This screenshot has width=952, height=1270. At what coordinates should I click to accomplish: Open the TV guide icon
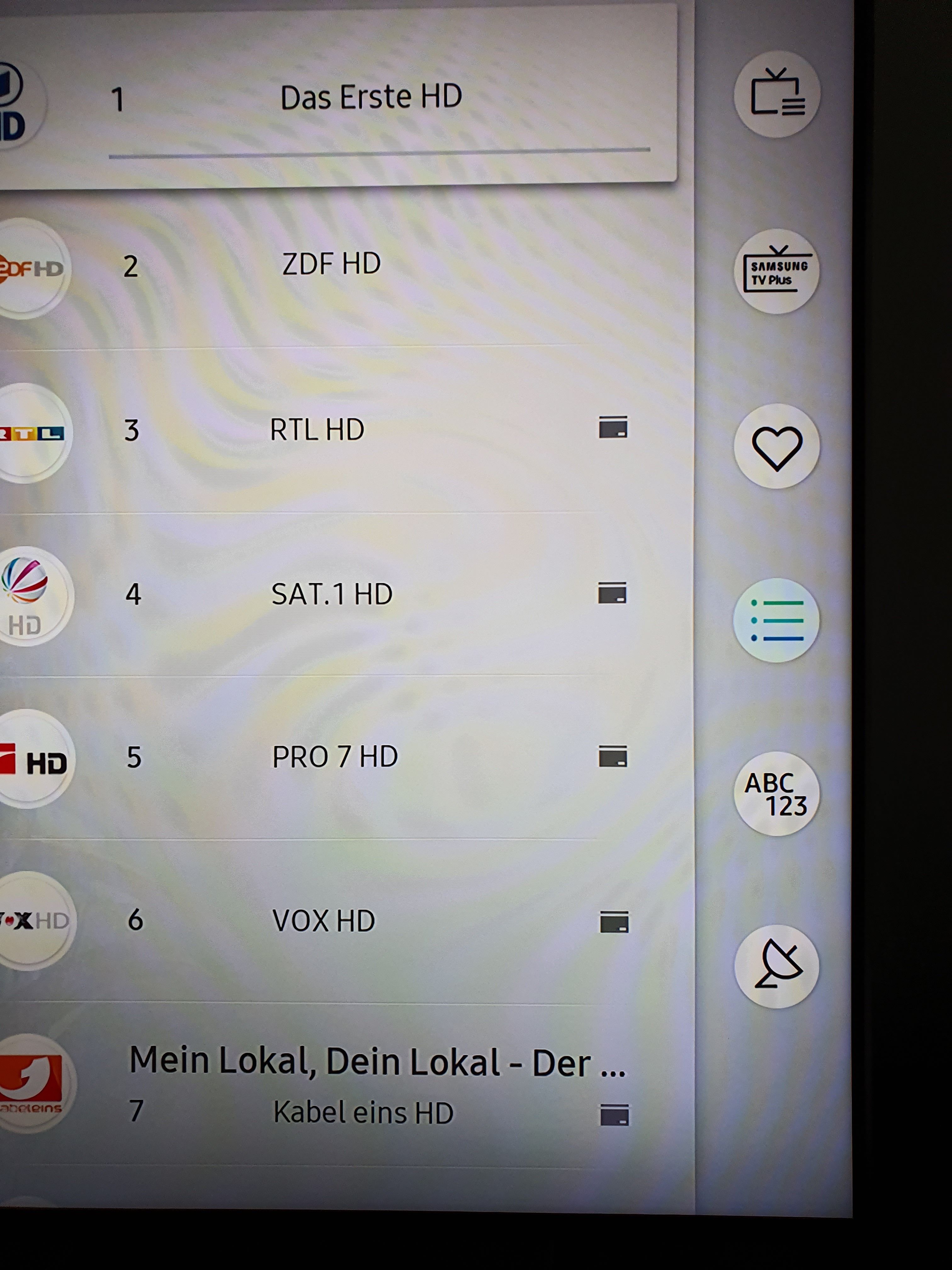(777, 94)
